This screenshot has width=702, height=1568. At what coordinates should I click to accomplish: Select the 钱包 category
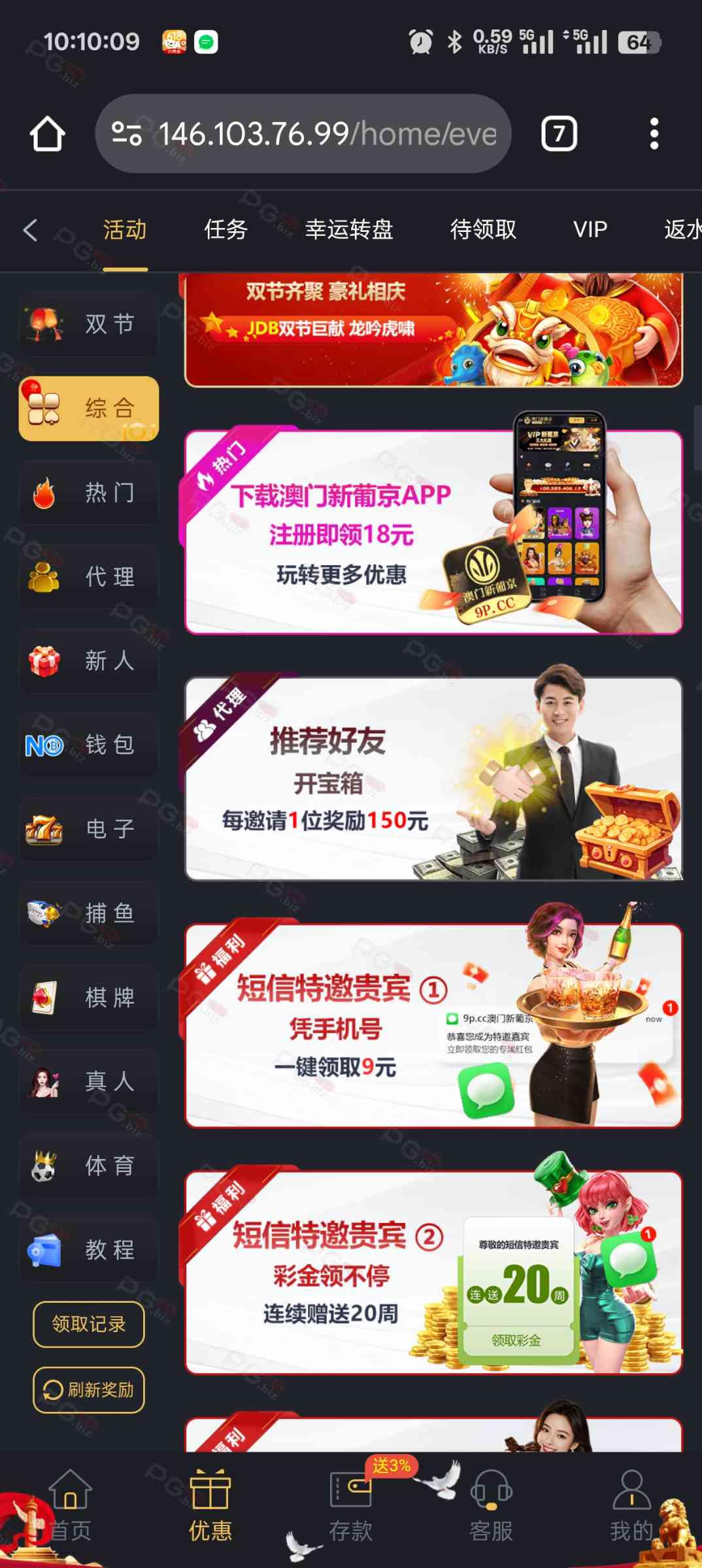click(x=89, y=745)
